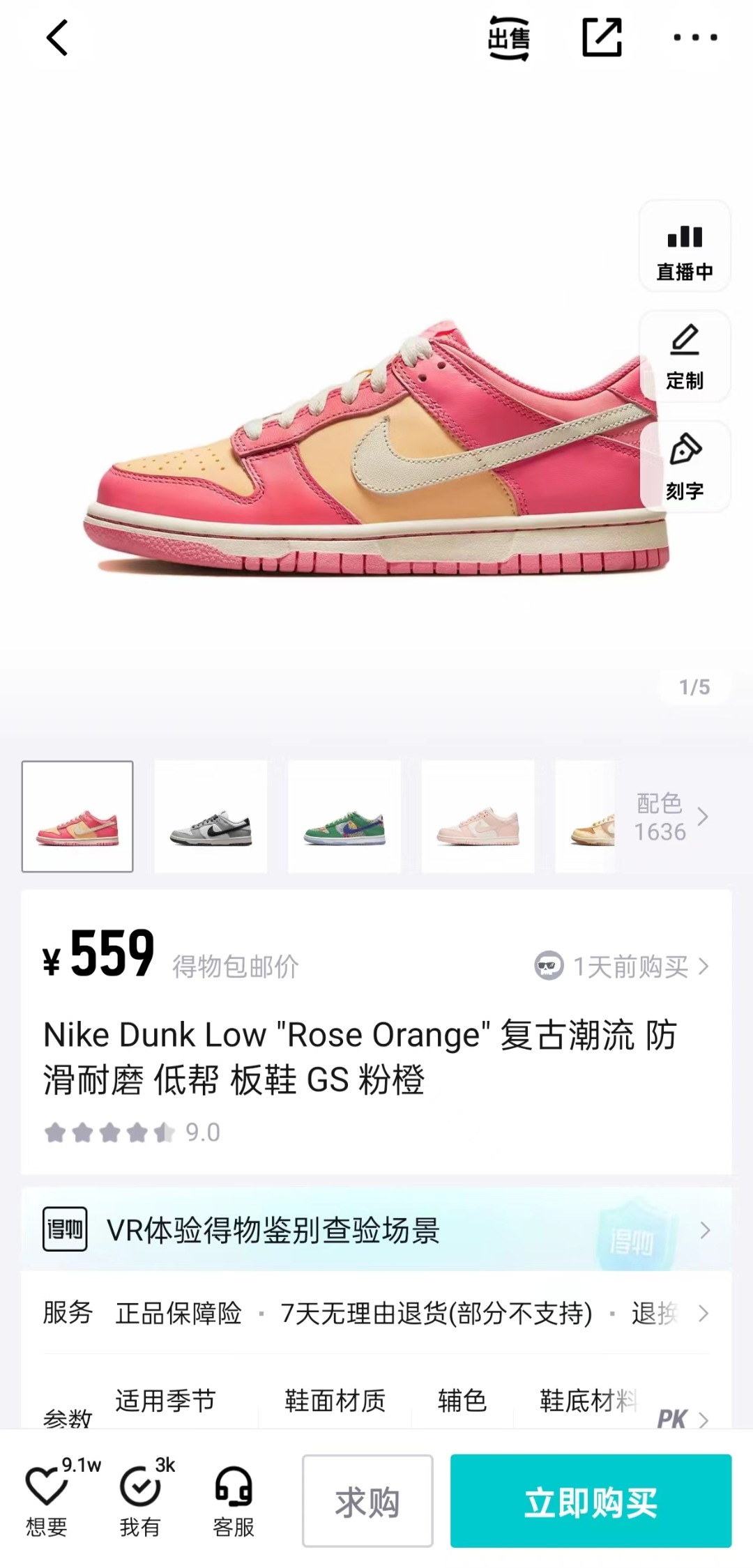The height and width of the screenshot is (1568, 753).
Task: Open the VR体验得物鉴别查验场景 banner
Action: tap(376, 1230)
